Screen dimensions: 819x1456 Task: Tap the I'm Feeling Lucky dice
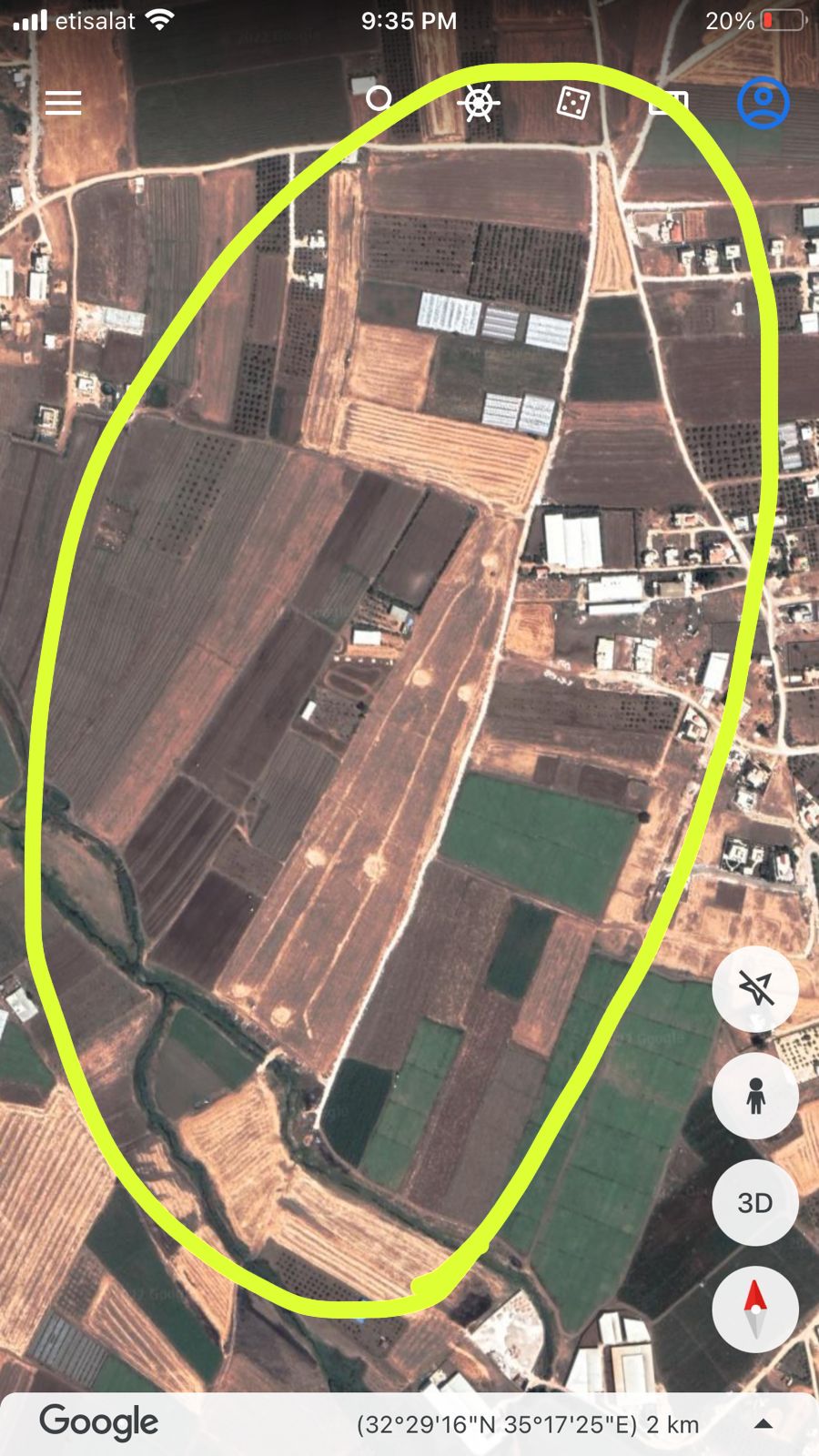pos(572,103)
